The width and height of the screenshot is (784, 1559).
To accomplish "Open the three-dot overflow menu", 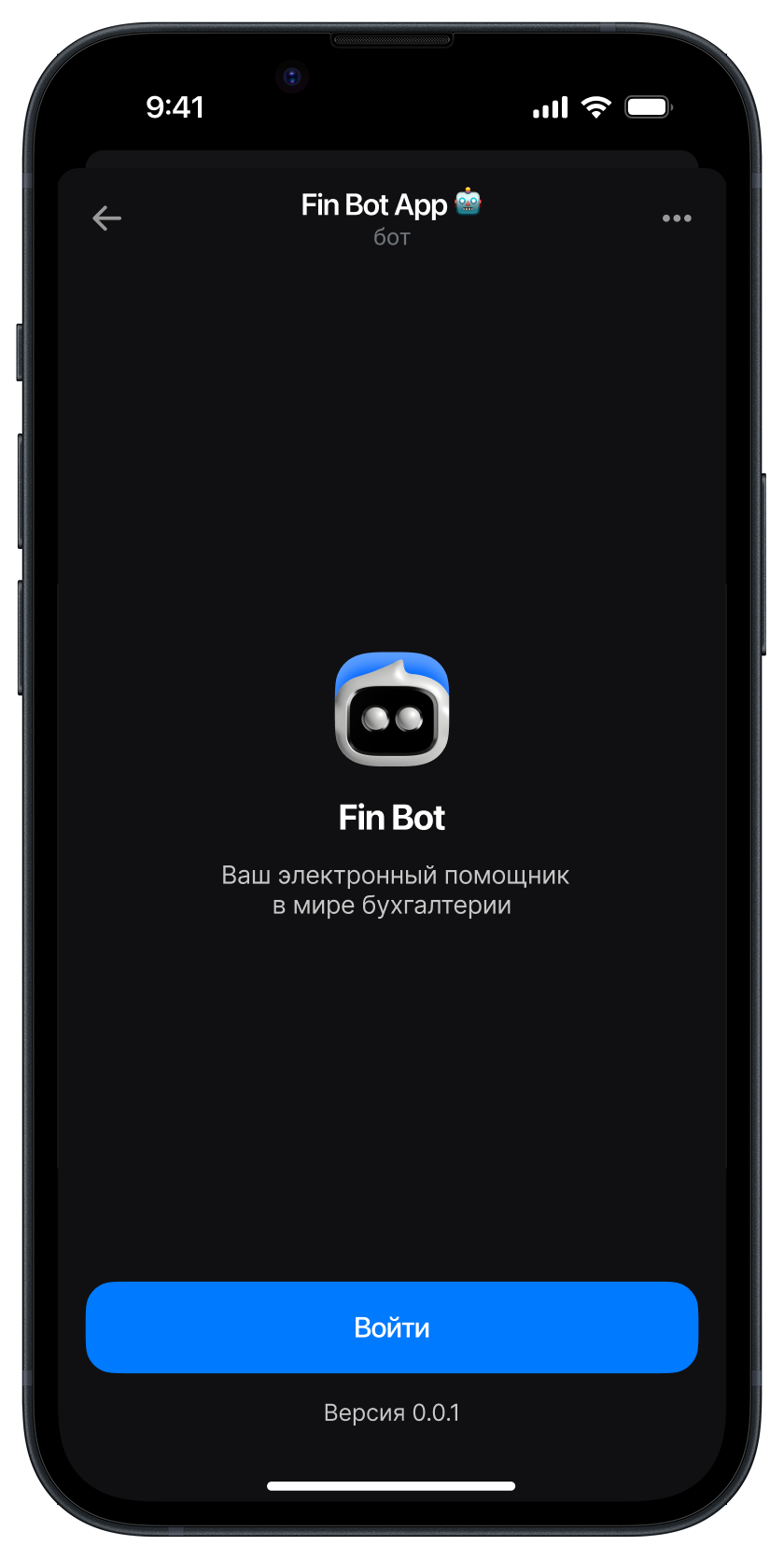I will pyautogui.click(x=677, y=218).
